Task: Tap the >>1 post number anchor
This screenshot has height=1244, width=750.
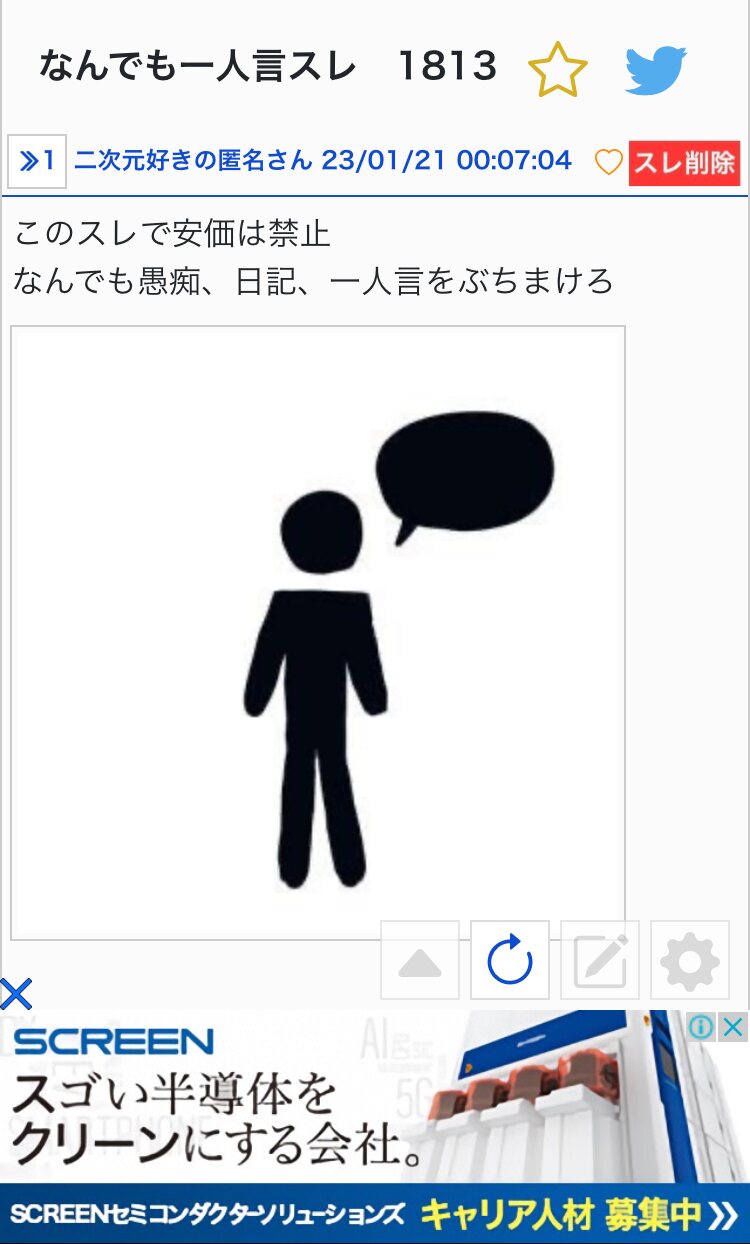Action: [37, 161]
